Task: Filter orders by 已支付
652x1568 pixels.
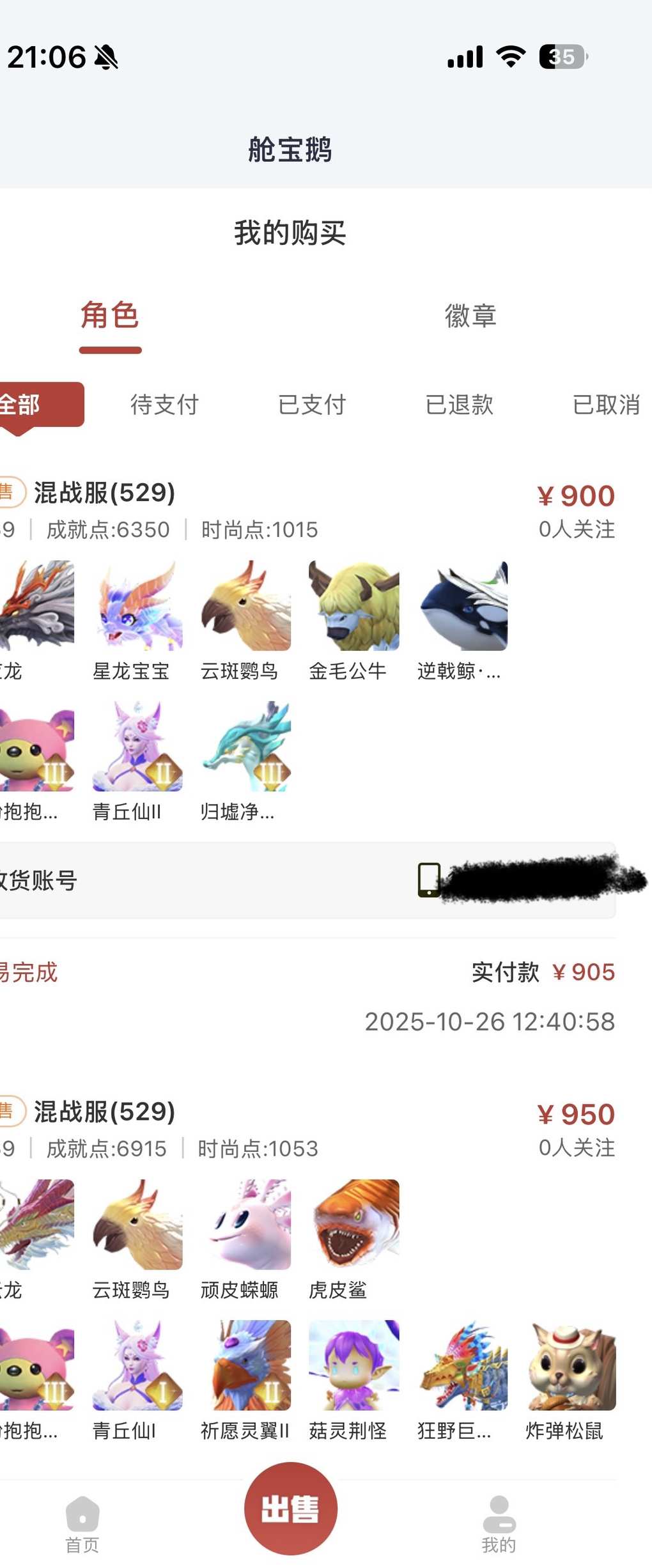Action: 312,405
